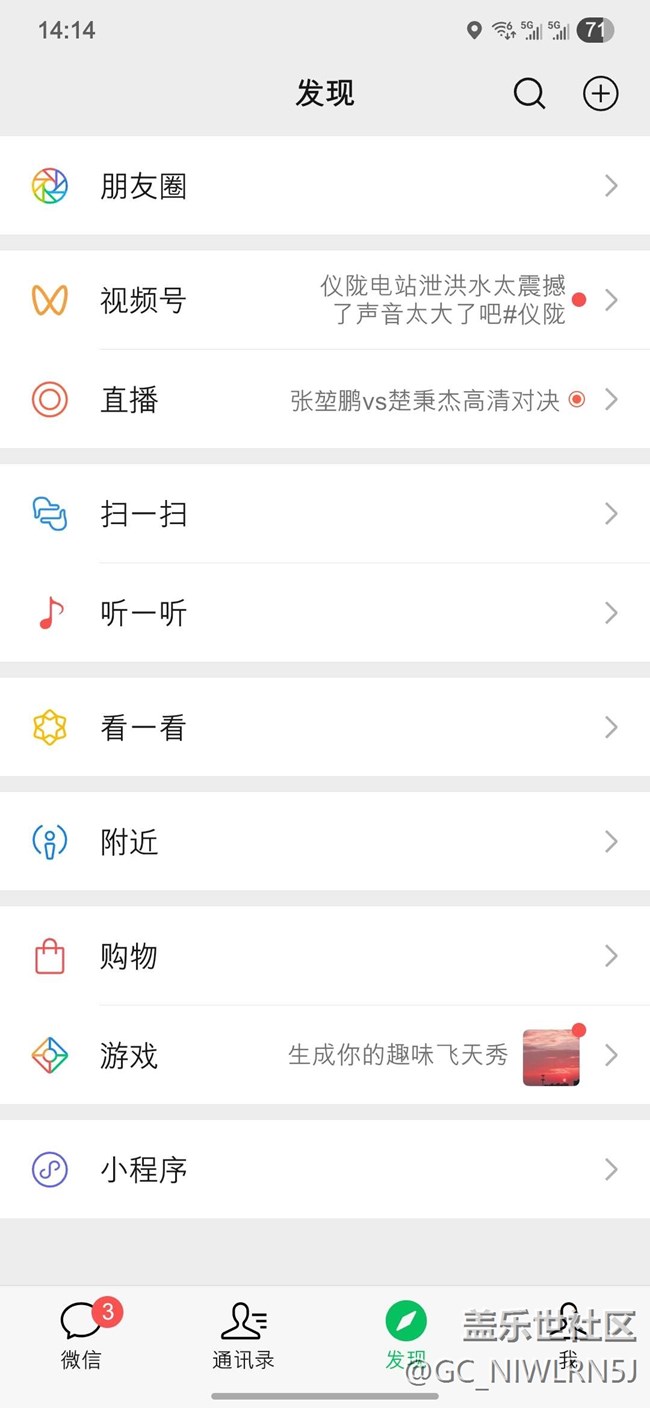Go to the 我 profile tab
The height and width of the screenshot is (1408, 650).
point(568,1335)
